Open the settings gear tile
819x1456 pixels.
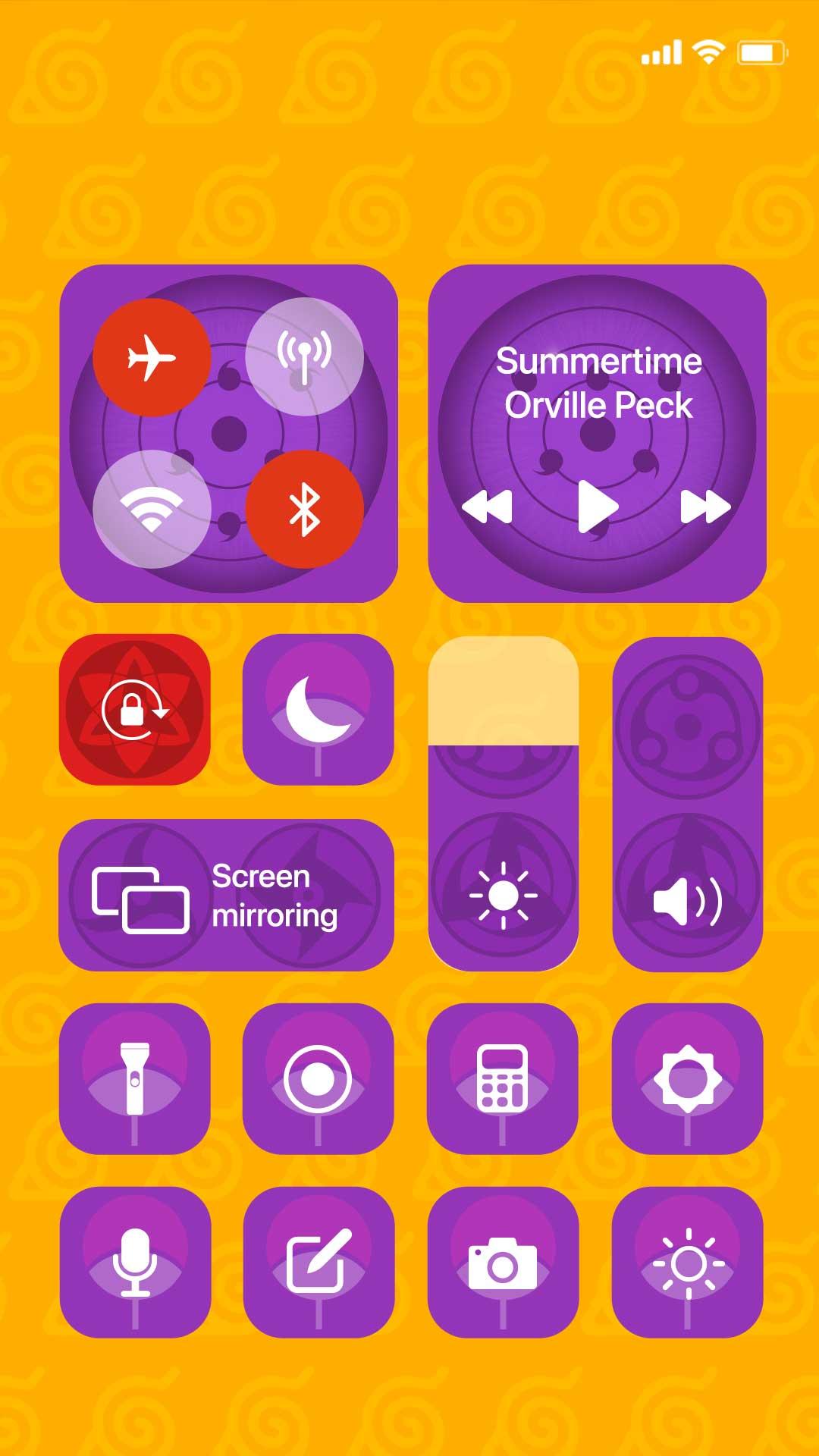pos(688,1078)
